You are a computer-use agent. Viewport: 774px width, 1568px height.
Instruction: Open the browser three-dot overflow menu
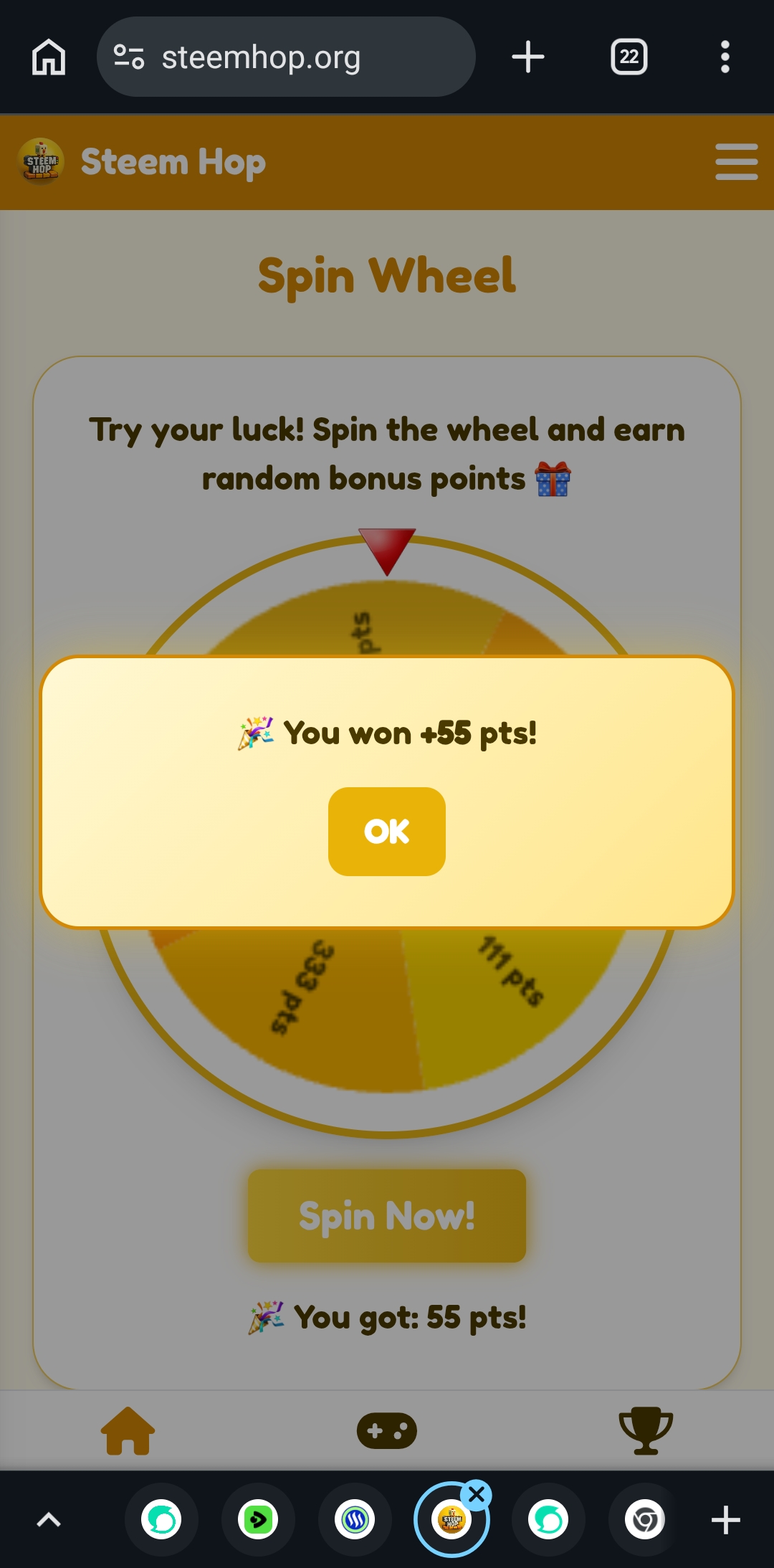pyautogui.click(x=725, y=57)
